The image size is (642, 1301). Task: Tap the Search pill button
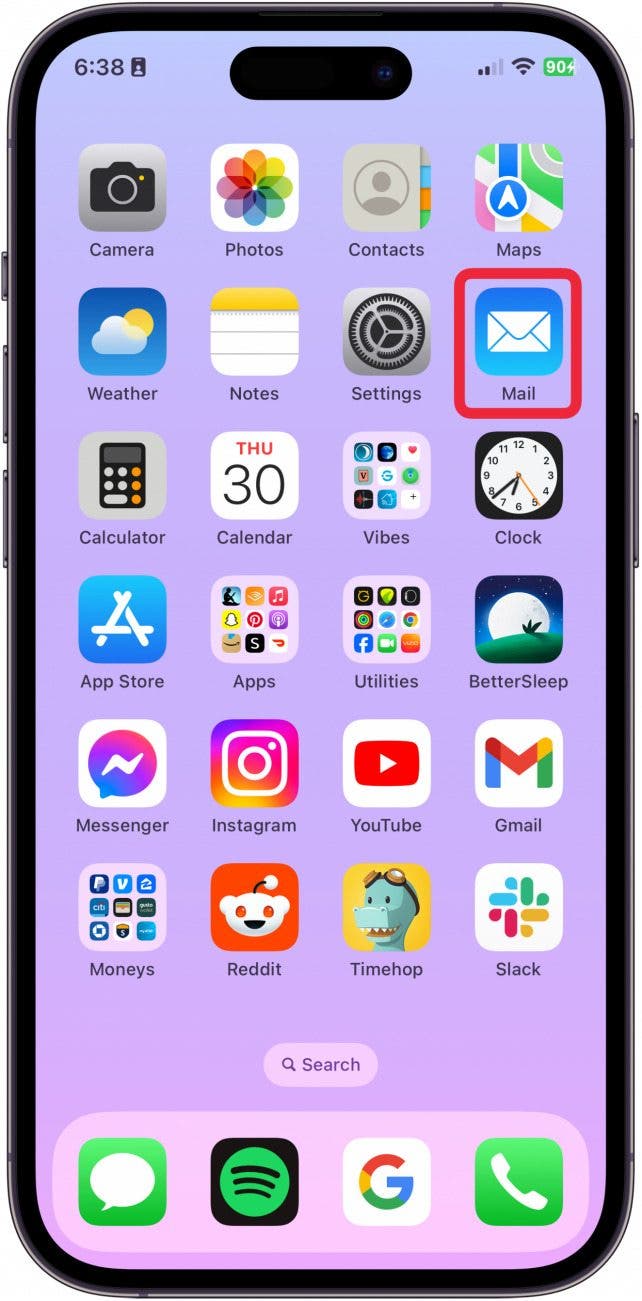[320, 1065]
